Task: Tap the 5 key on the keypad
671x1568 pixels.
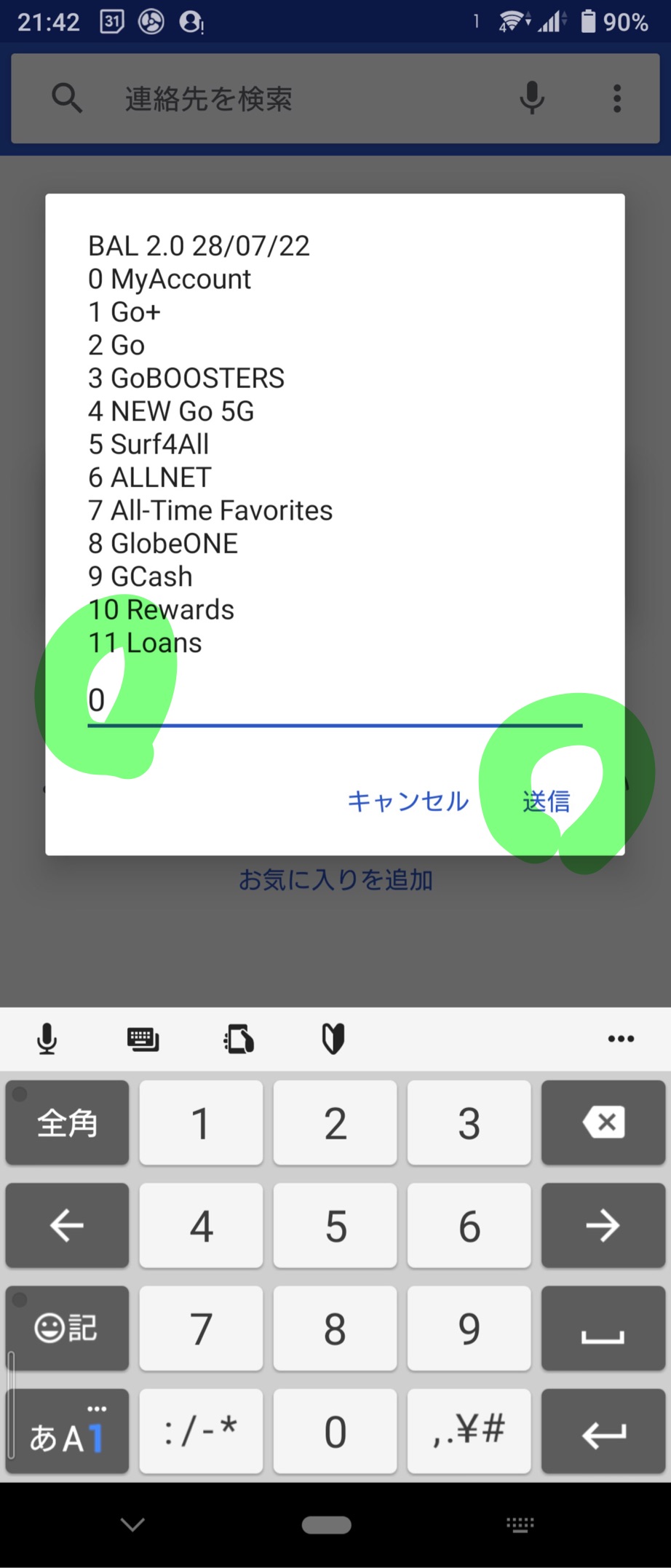Action: (335, 1226)
